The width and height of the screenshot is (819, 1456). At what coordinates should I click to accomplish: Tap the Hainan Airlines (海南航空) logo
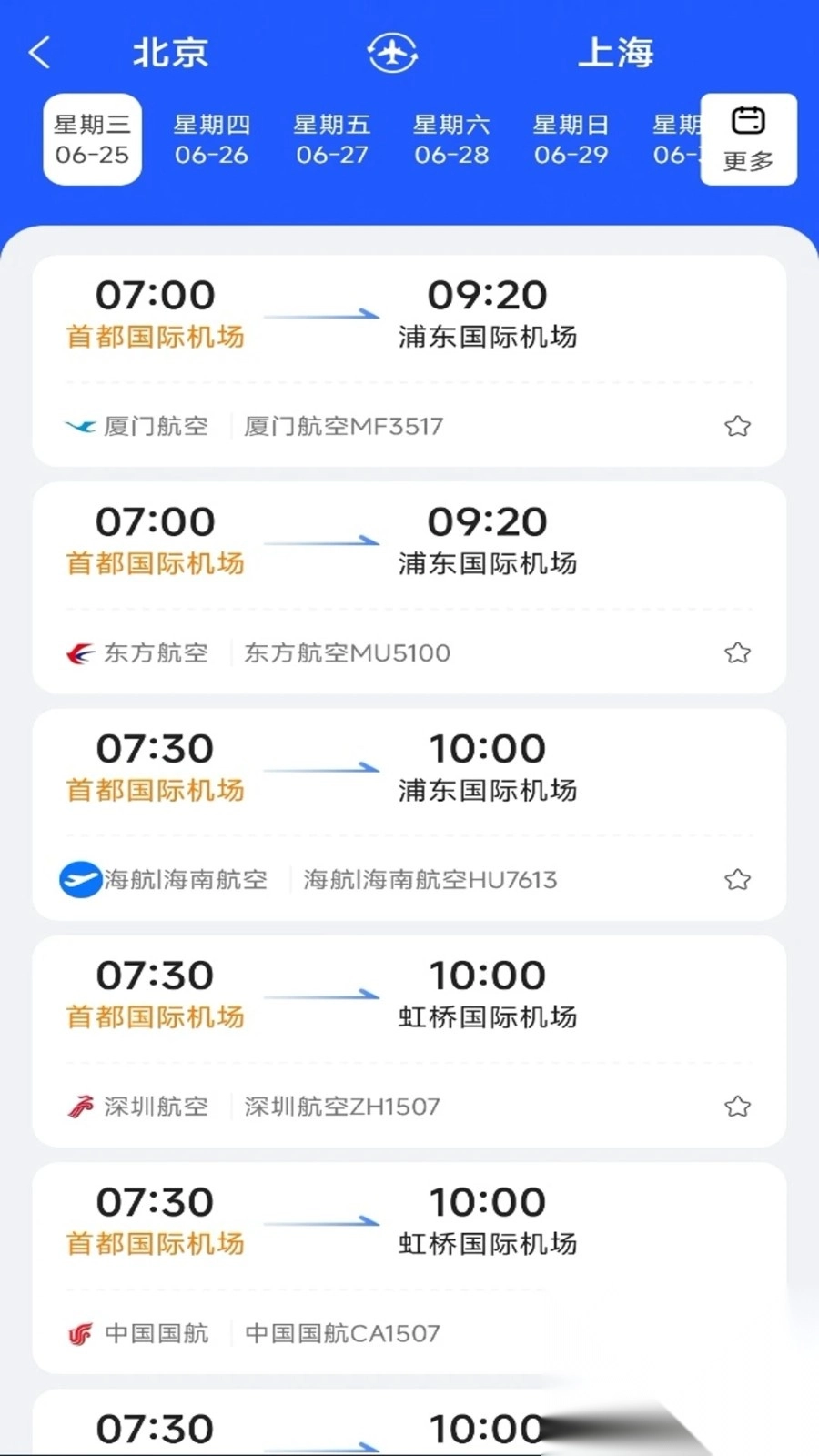[x=80, y=879]
